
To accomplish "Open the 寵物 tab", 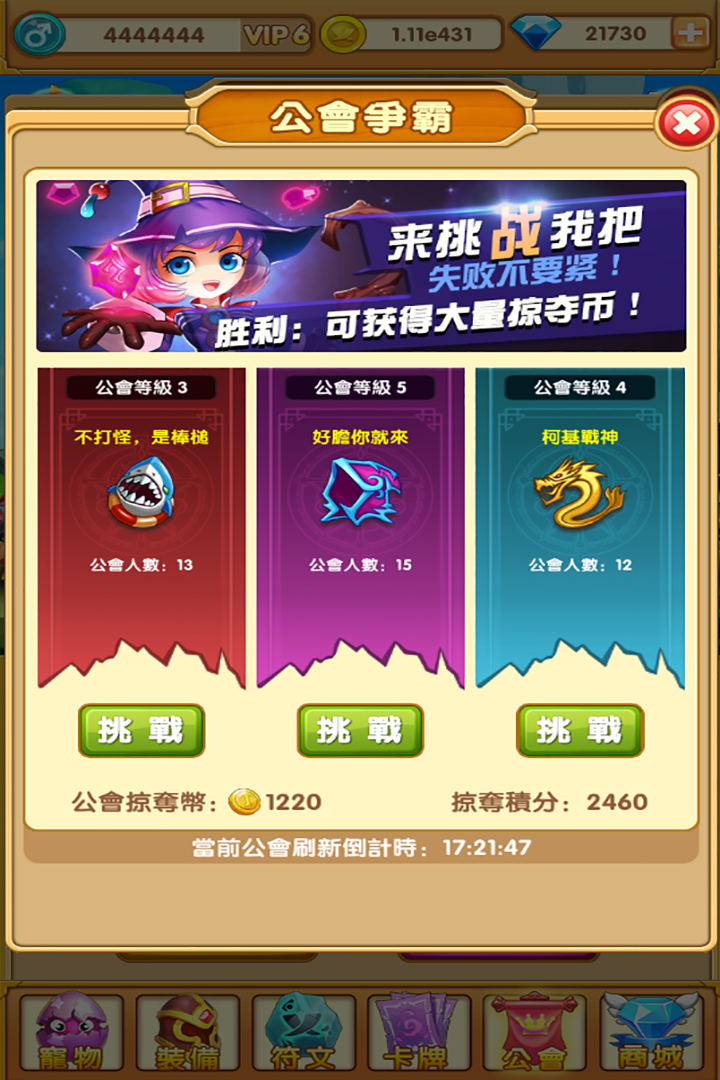I will pos(72,1033).
